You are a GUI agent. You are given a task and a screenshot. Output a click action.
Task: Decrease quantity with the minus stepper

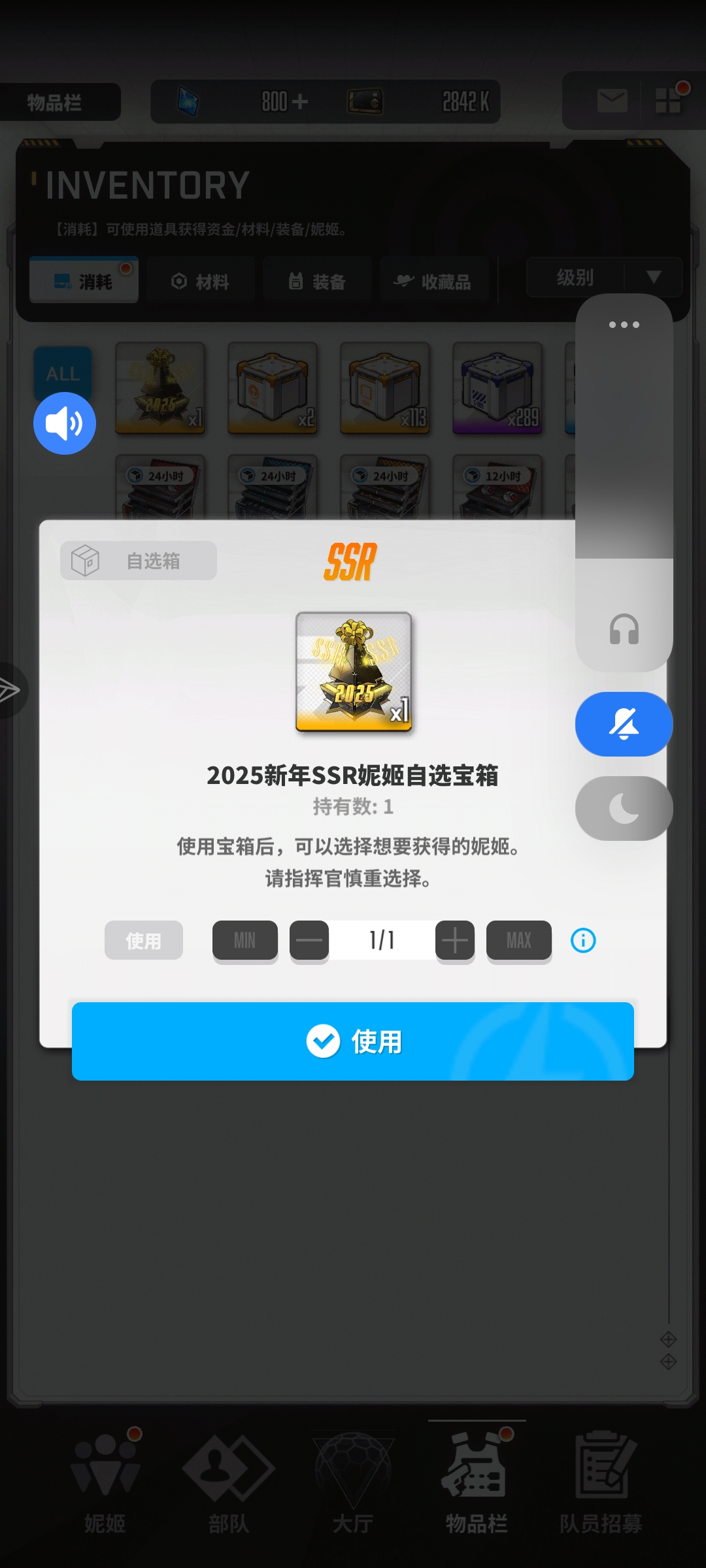pyautogui.click(x=309, y=941)
